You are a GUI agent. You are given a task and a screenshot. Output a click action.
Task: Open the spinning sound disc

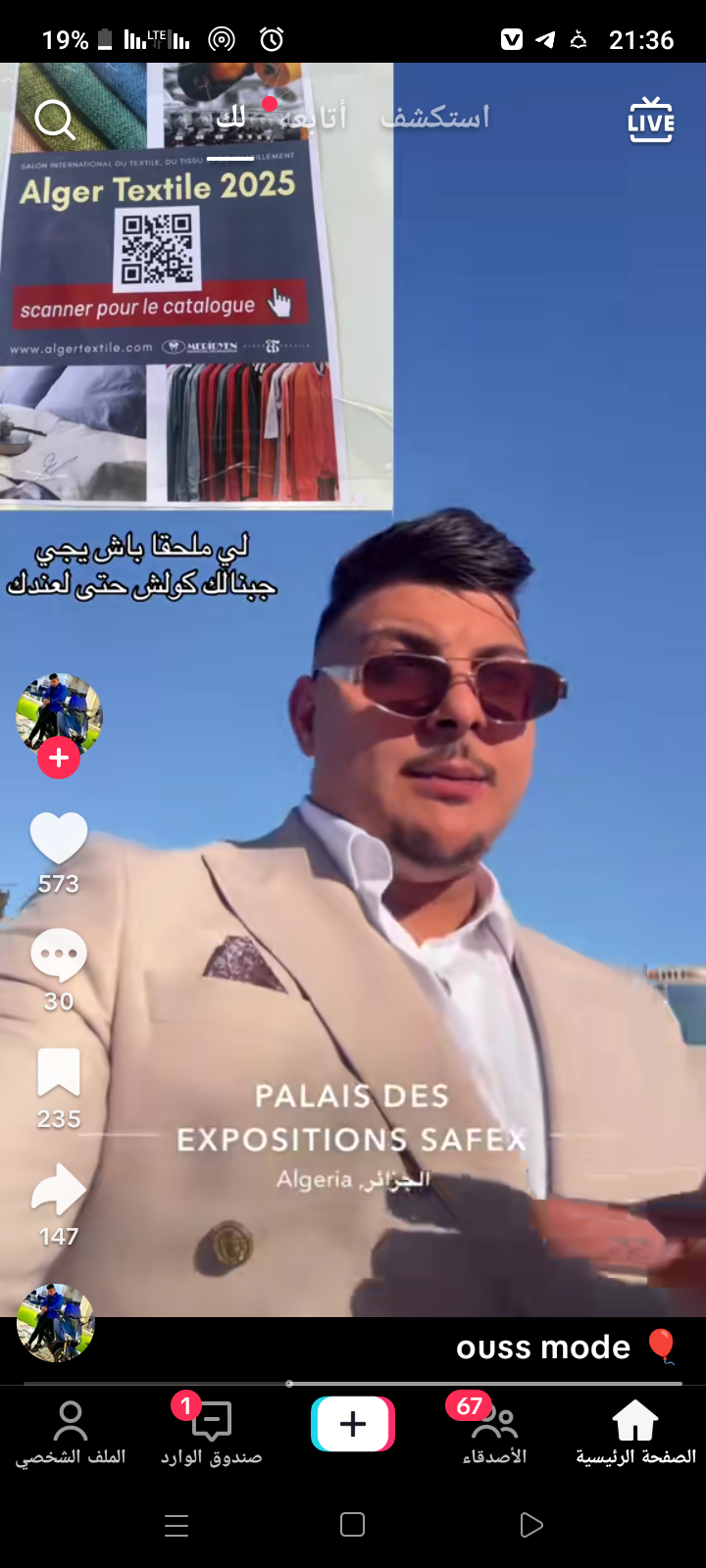tap(56, 1323)
